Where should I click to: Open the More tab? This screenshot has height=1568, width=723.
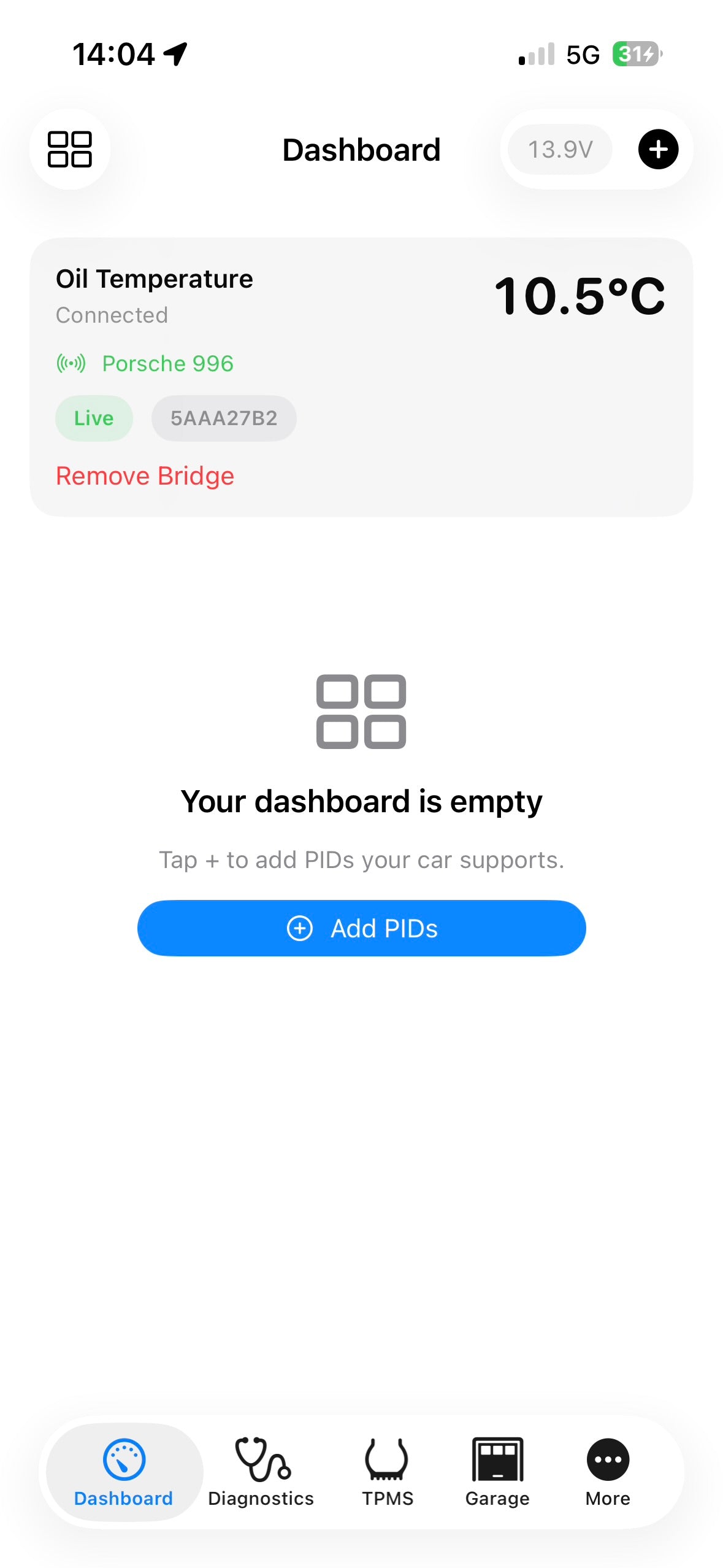(608, 1472)
